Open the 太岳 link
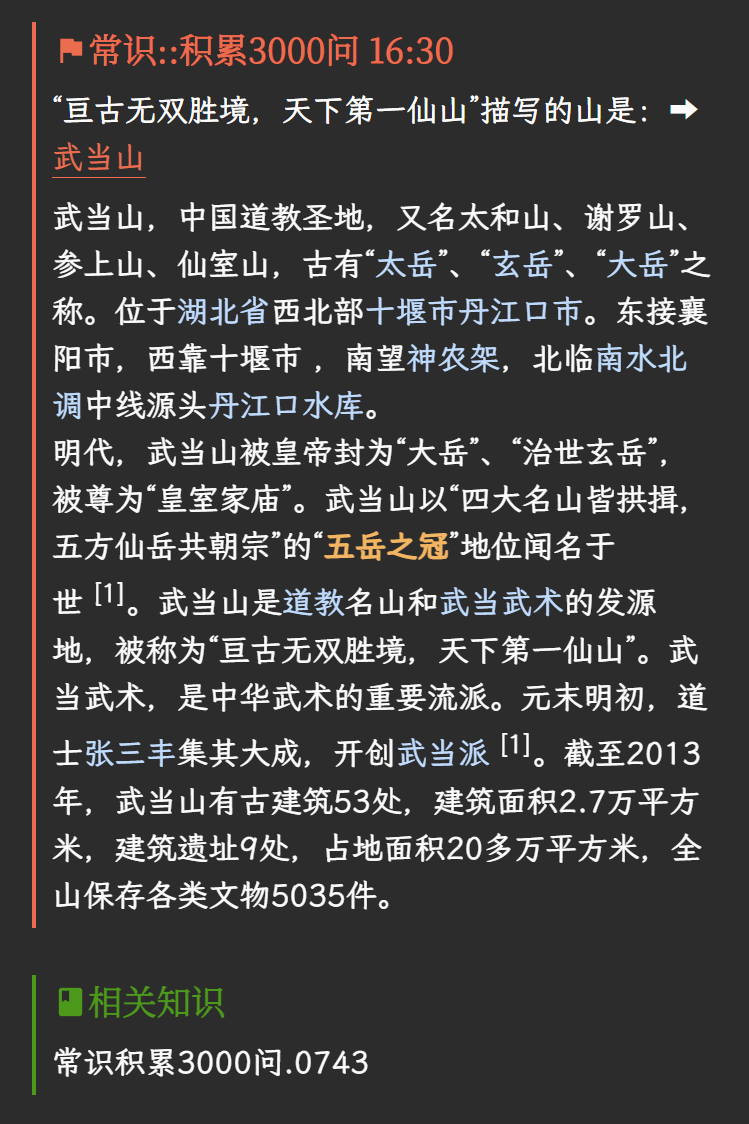The height and width of the screenshot is (1124, 749). 406,265
